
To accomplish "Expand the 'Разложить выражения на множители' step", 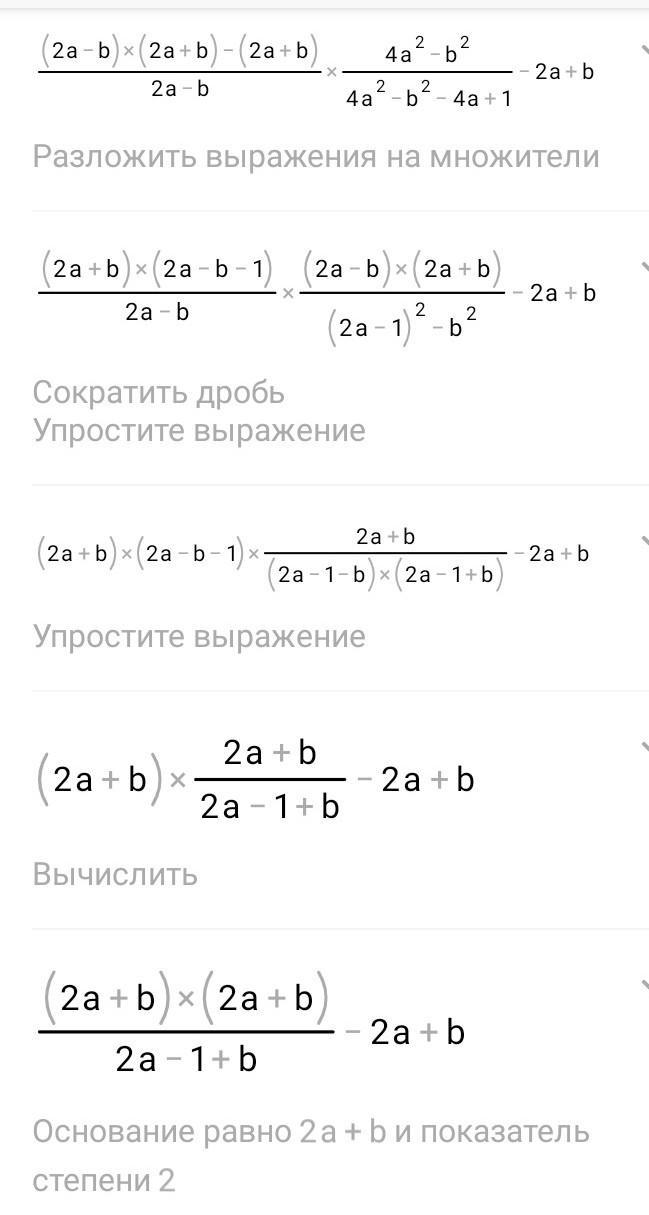I will tap(642, 49).
